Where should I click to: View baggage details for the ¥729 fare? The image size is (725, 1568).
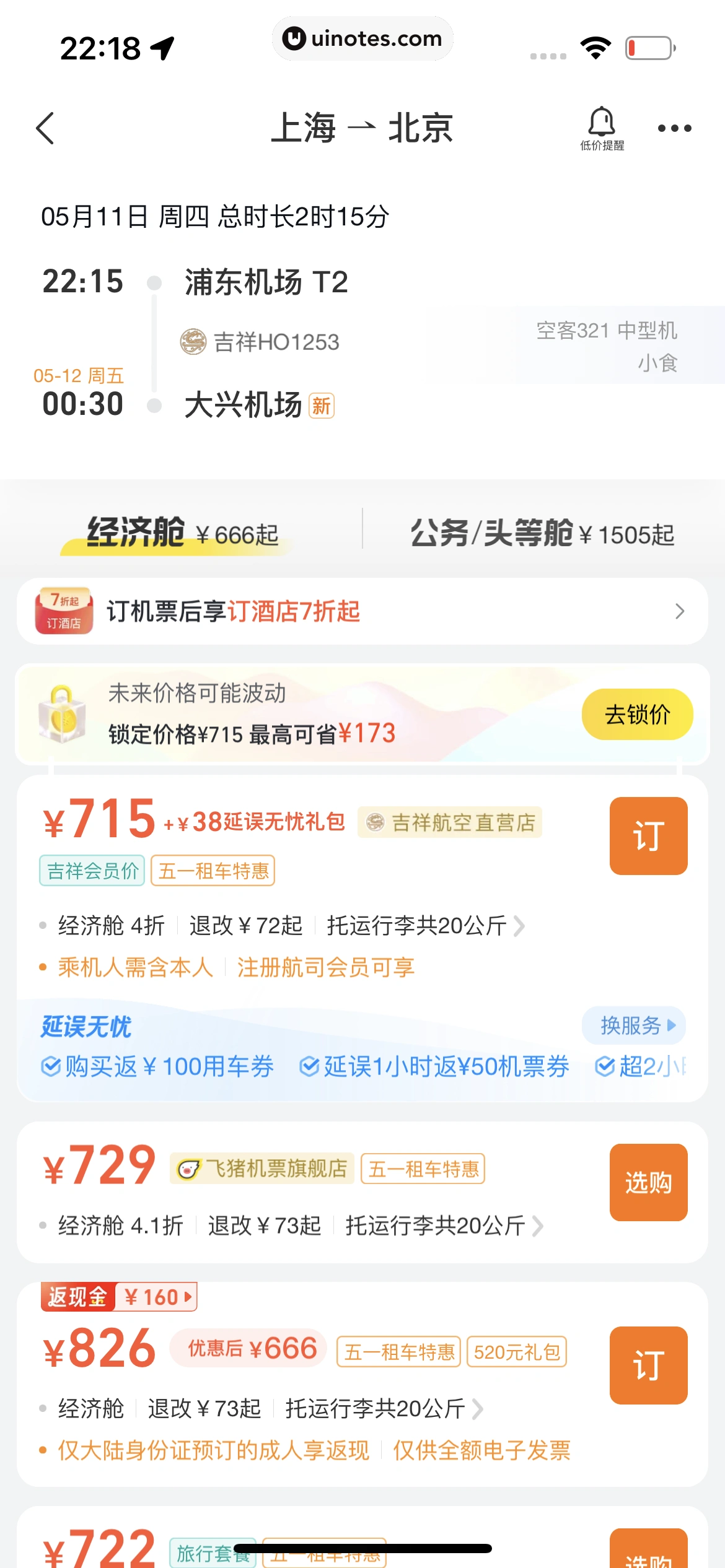444,1226
